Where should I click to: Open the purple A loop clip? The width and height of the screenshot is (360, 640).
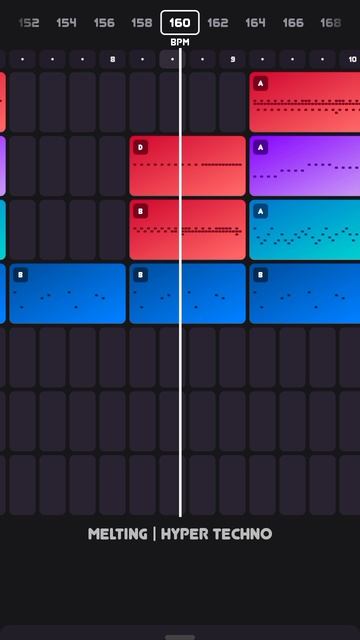(x=304, y=166)
